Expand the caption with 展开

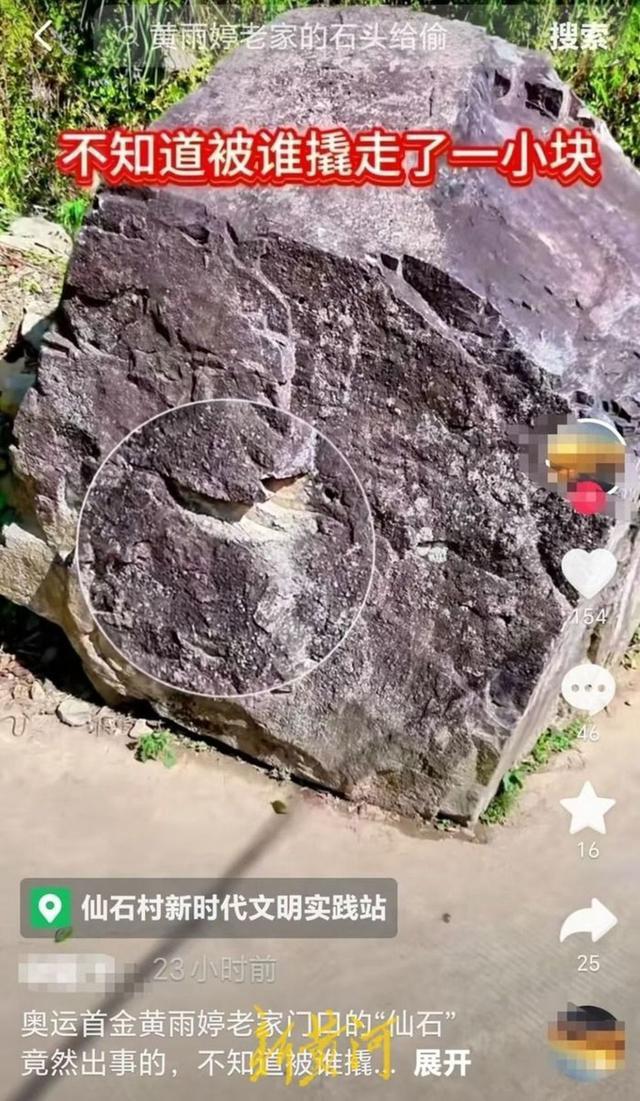441,1064
